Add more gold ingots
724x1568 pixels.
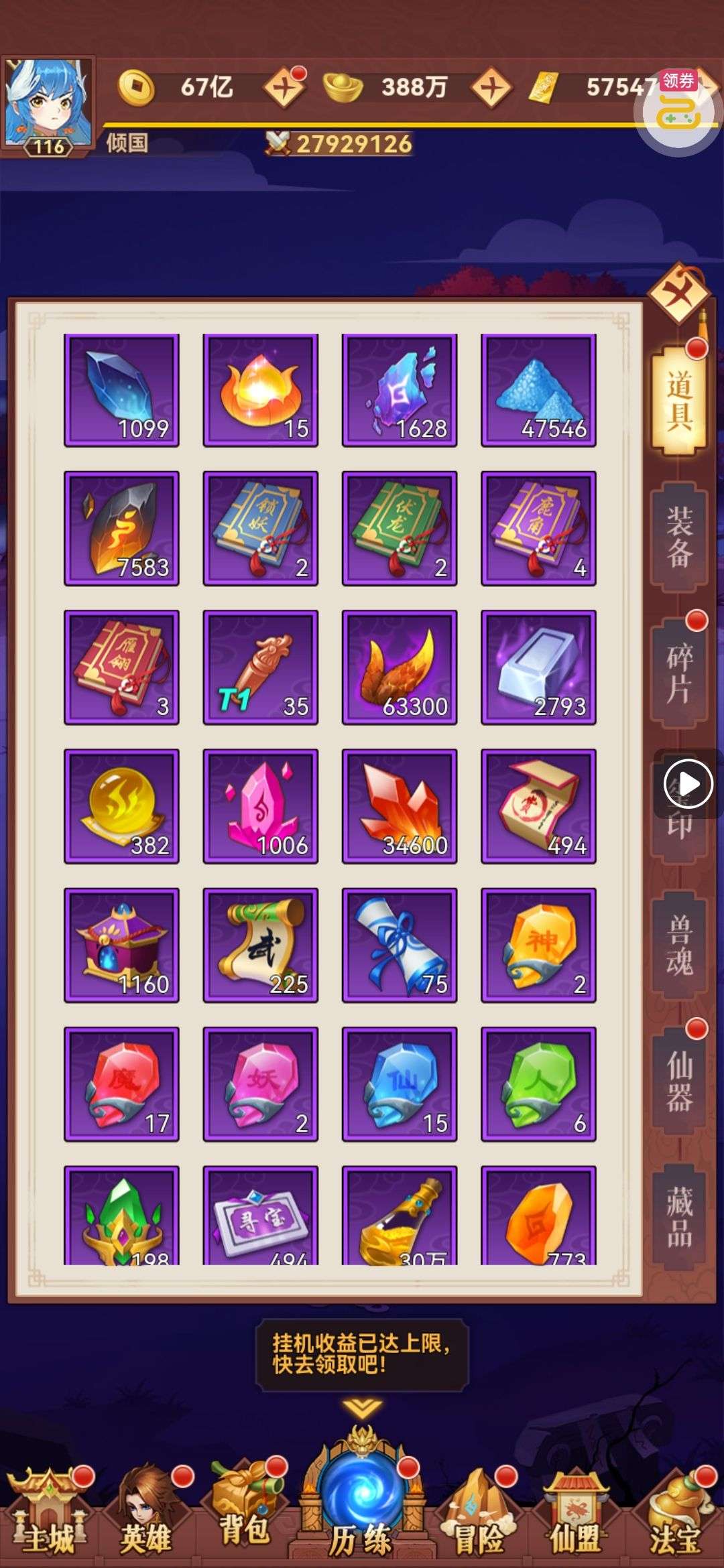pyautogui.click(x=491, y=87)
